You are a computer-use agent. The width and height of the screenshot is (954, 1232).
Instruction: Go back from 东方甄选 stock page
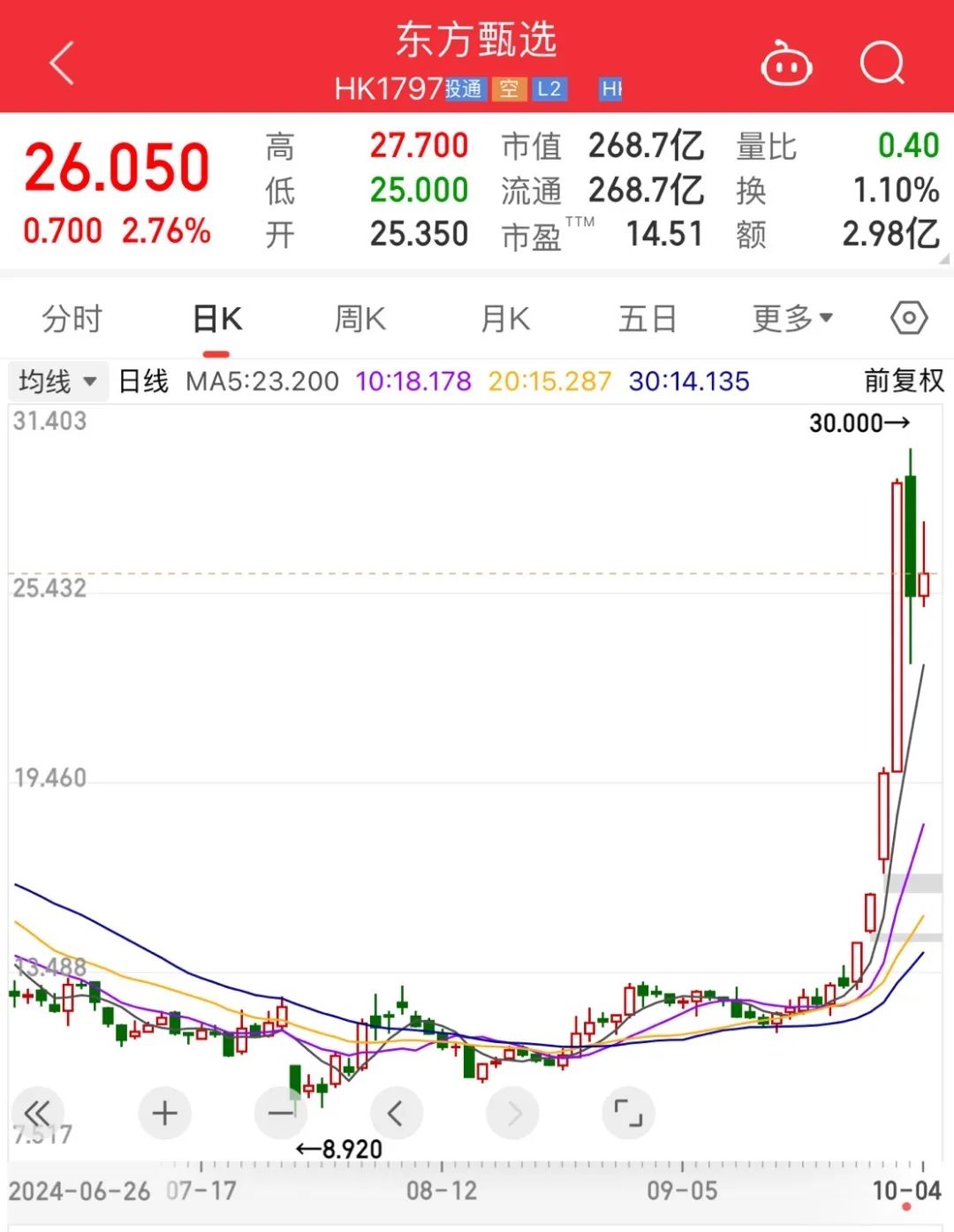click(x=62, y=64)
